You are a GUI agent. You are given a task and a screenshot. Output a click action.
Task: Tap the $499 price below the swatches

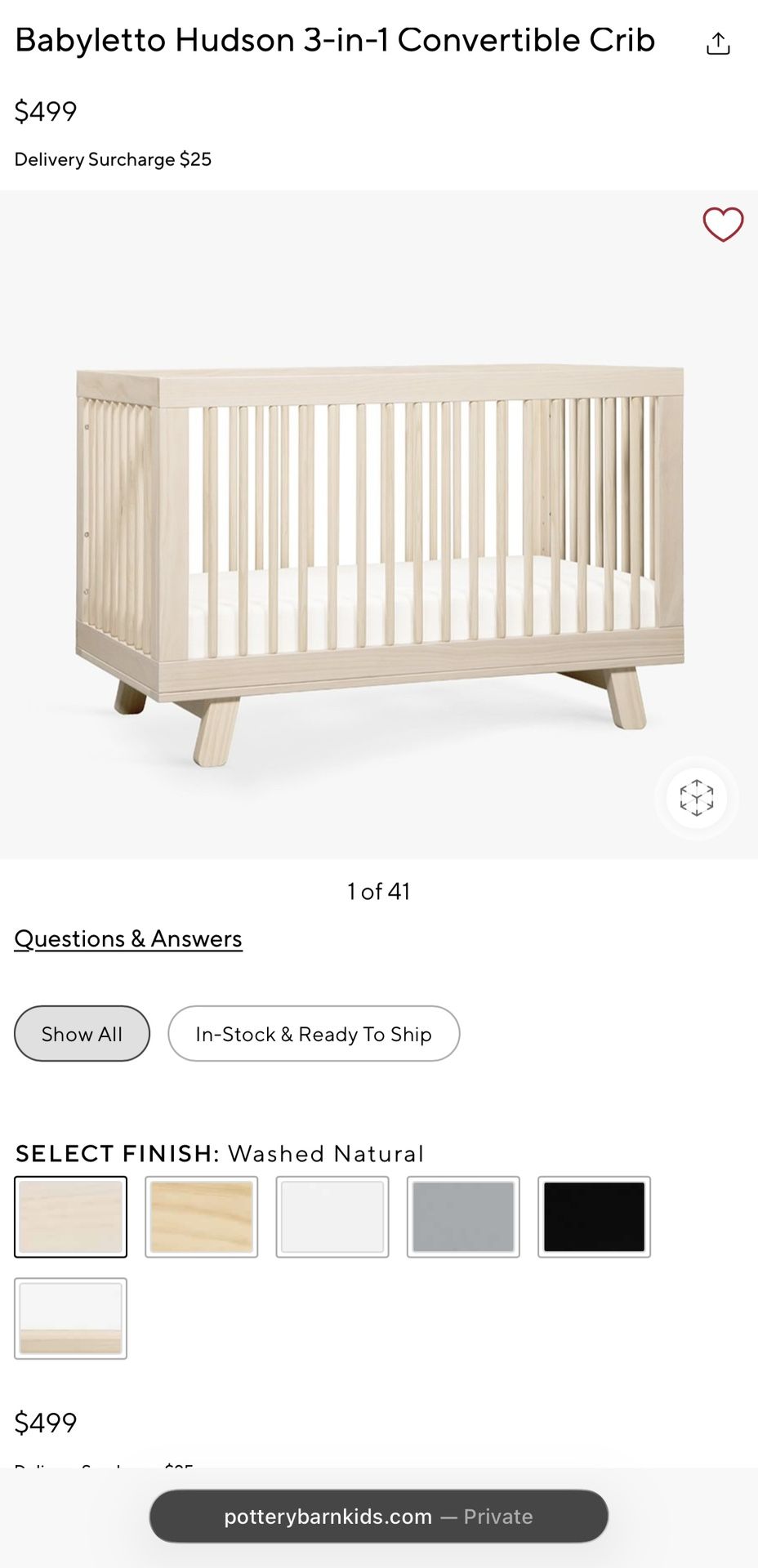point(46,1422)
